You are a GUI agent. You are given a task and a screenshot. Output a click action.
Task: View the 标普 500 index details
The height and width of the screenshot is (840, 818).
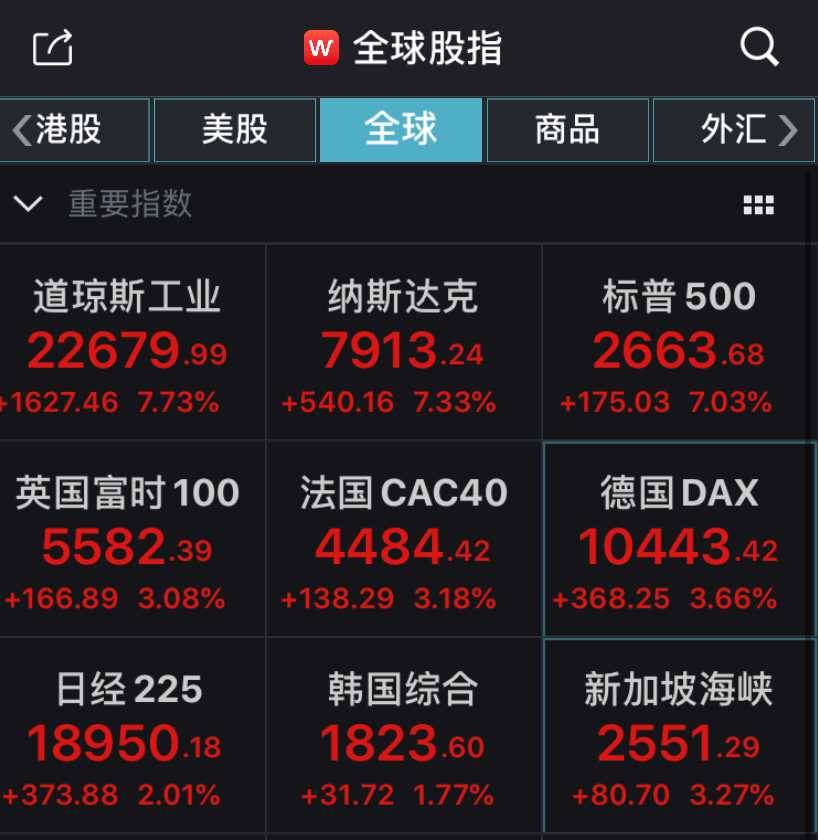(679, 343)
